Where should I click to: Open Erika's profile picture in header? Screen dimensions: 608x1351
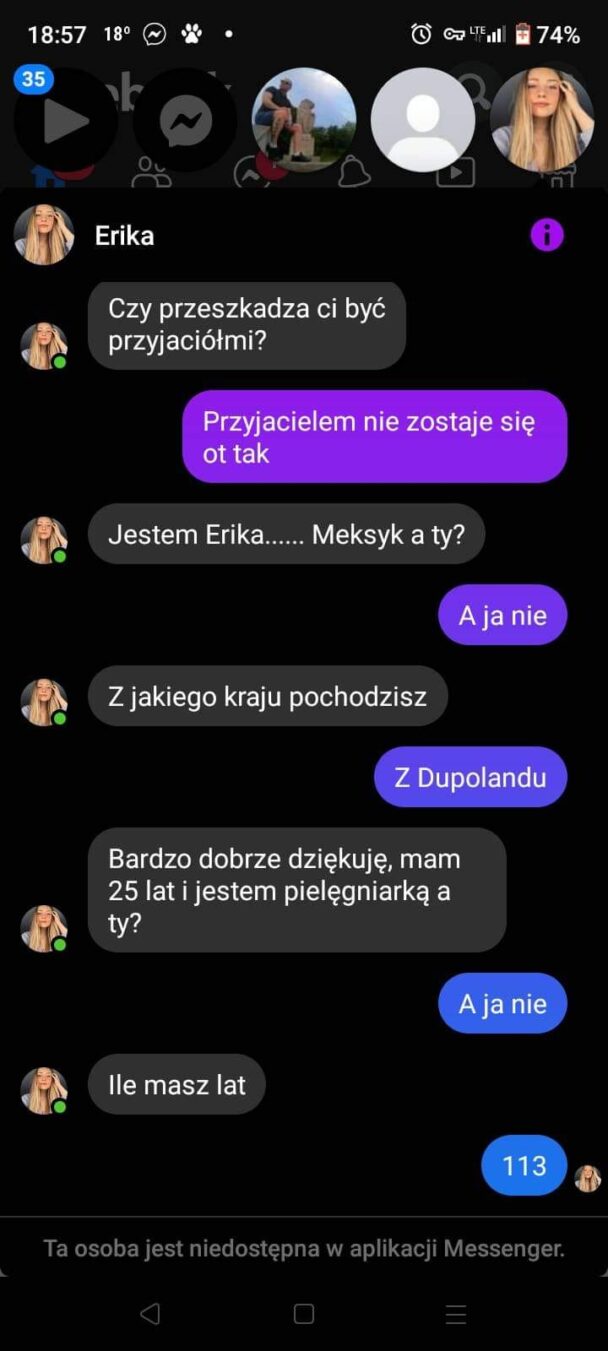coord(44,235)
